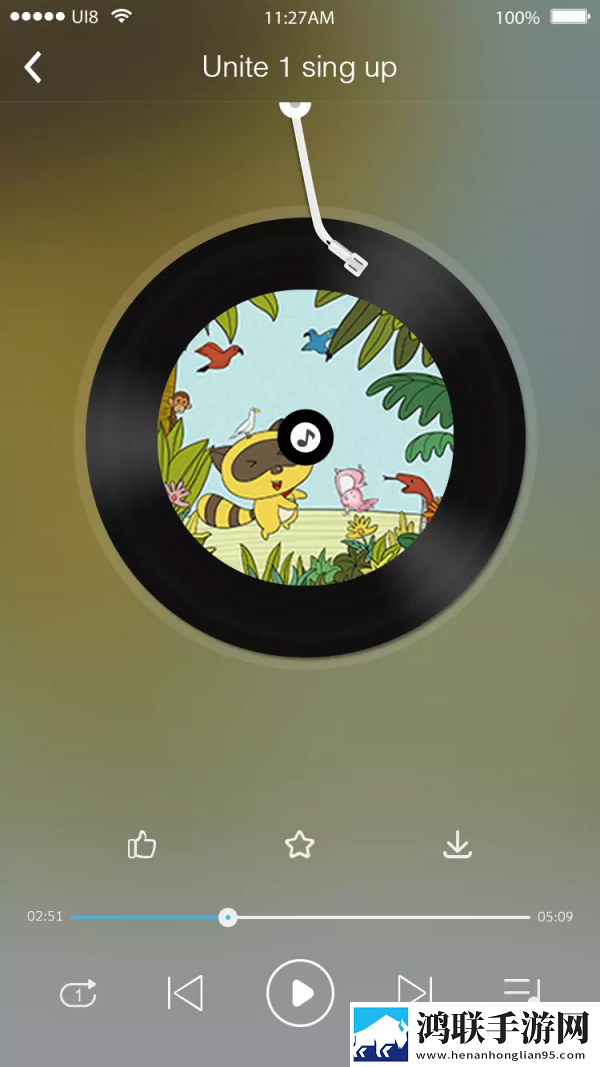Skip to the previous track

click(185, 993)
